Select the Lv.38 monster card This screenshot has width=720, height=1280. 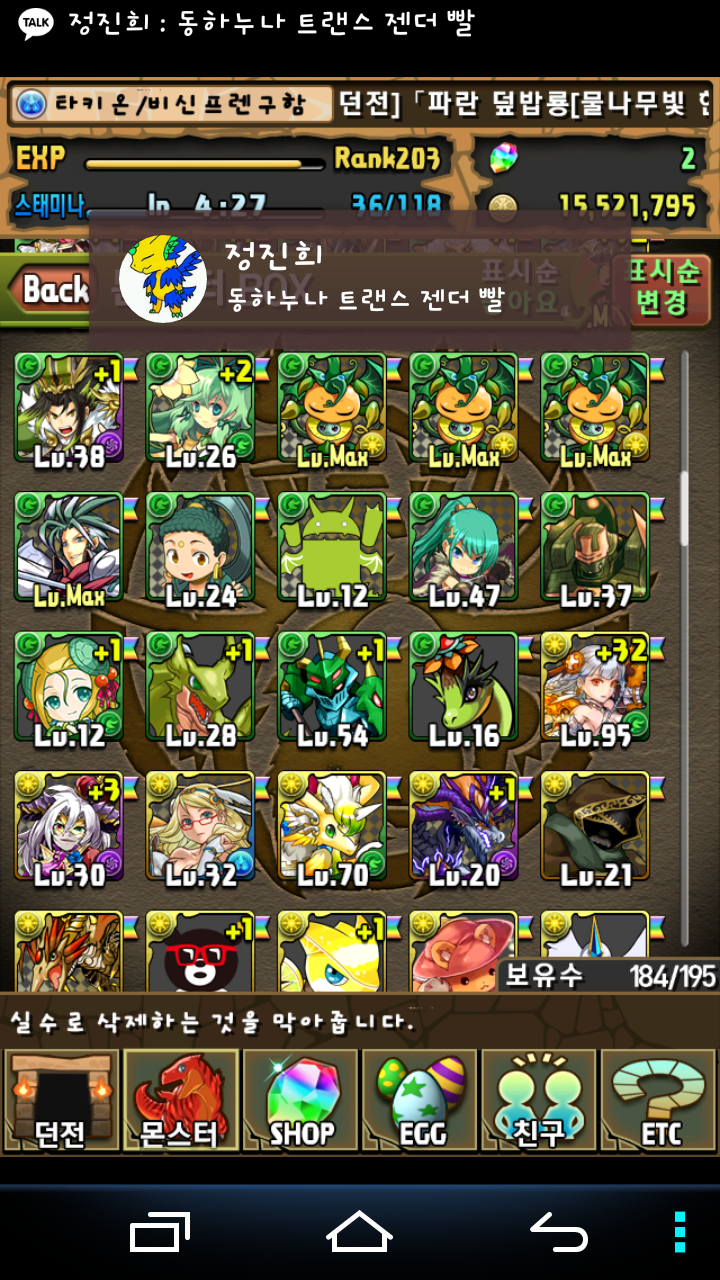point(68,409)
